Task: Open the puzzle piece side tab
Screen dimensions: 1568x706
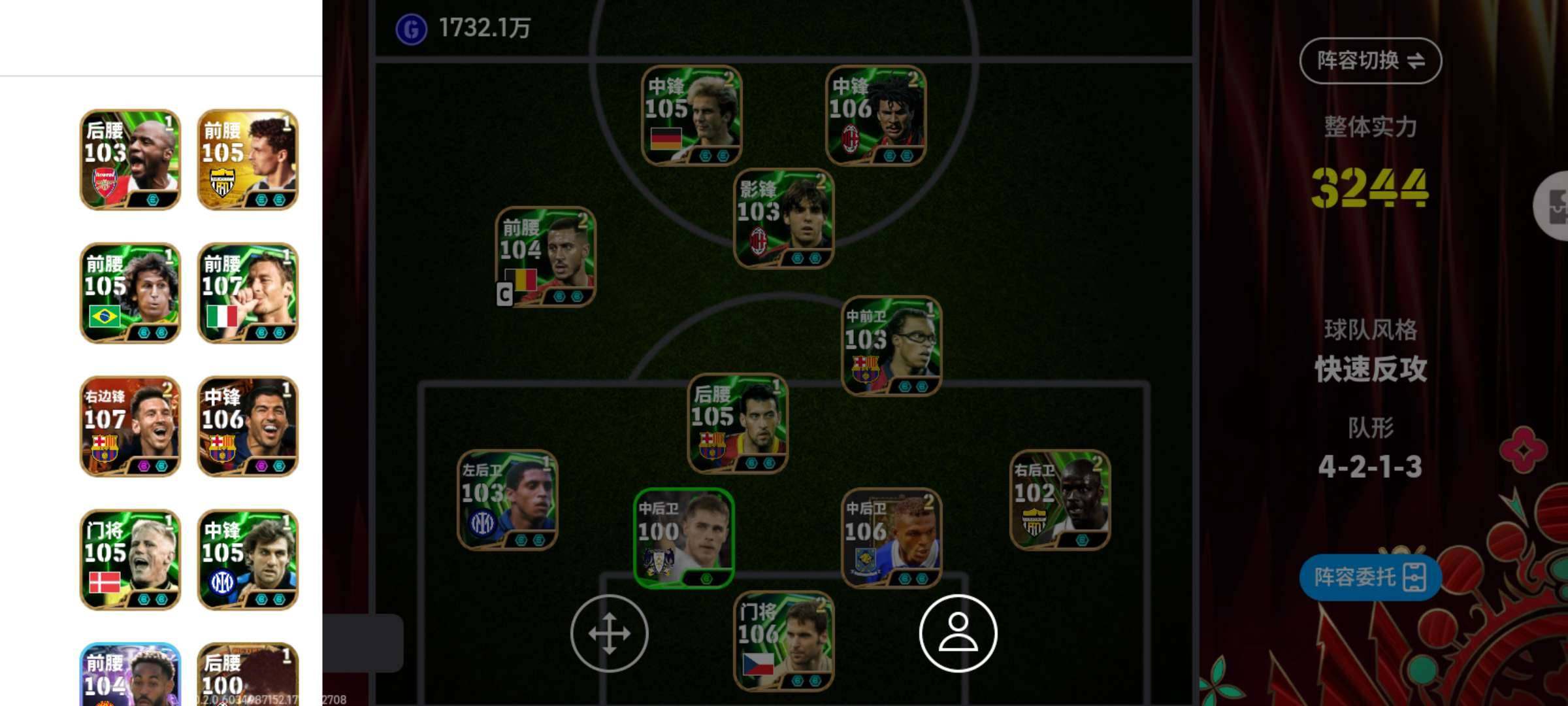Action: coord(1555,205)
